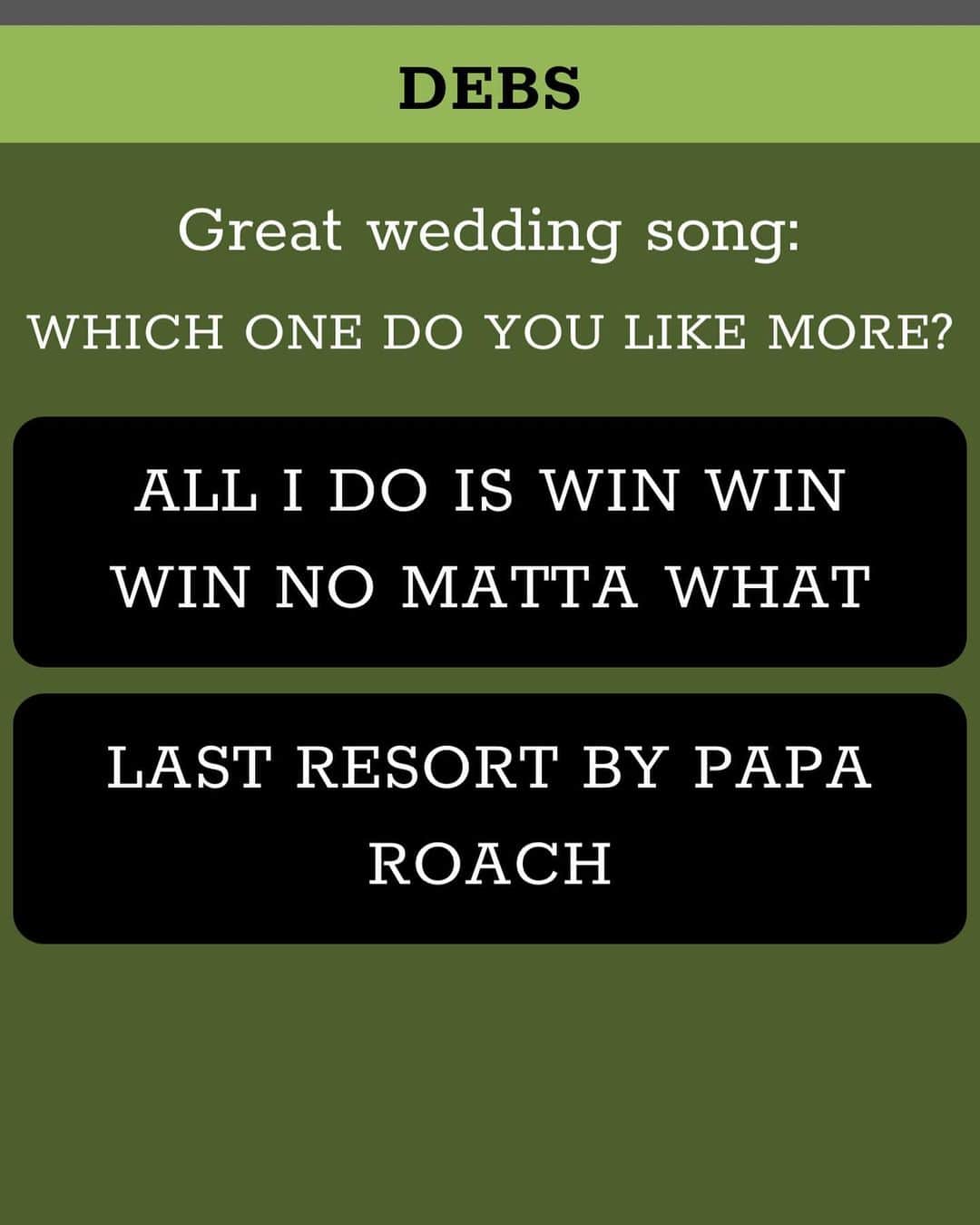The height and width of the screenshot is (1225, 980).
Task: Choose Last Resort by Papa Roach
Action: click(x=490, y=818)
